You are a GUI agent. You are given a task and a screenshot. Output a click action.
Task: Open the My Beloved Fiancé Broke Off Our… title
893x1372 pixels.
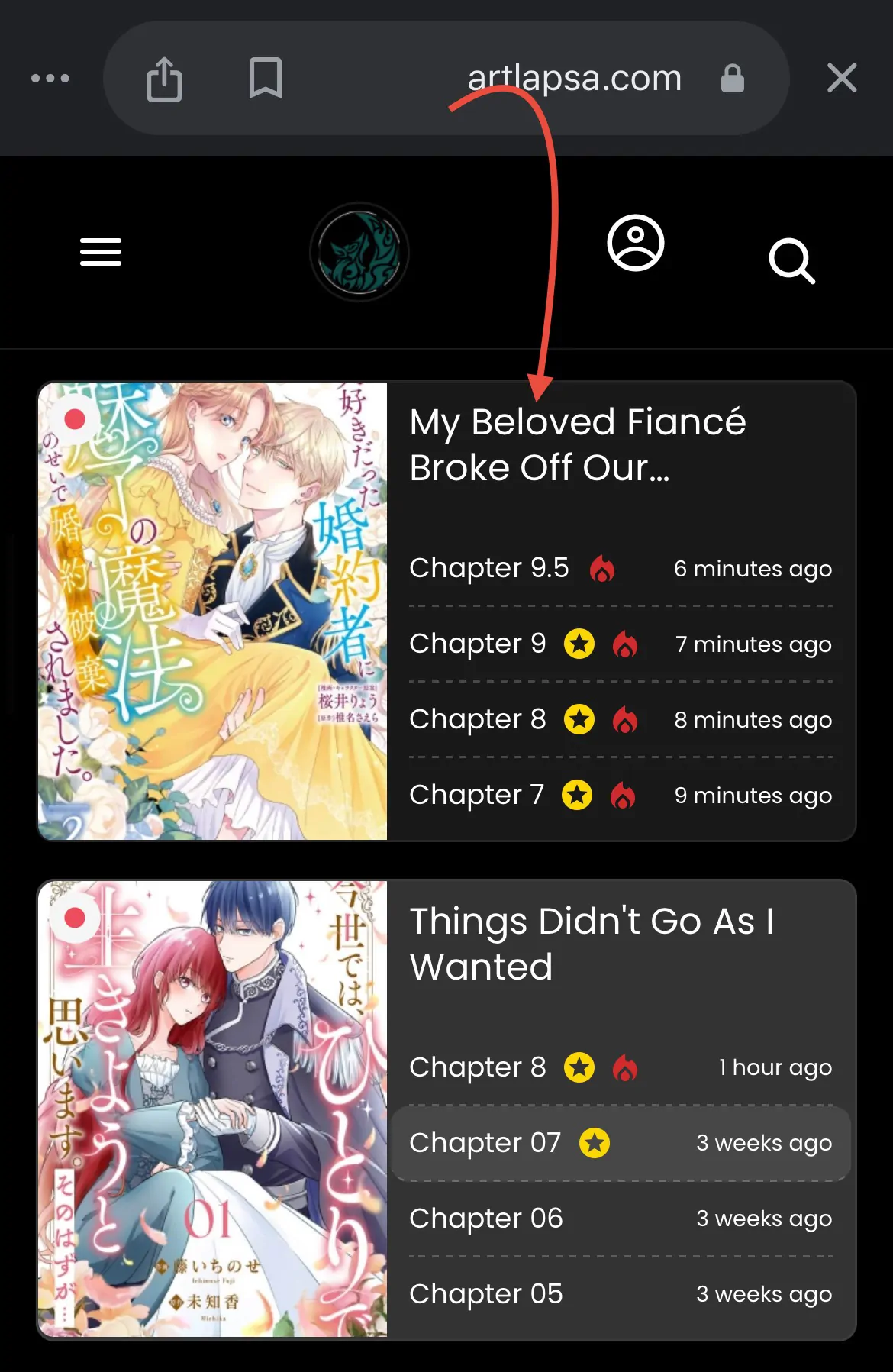(x=577, y=444)
